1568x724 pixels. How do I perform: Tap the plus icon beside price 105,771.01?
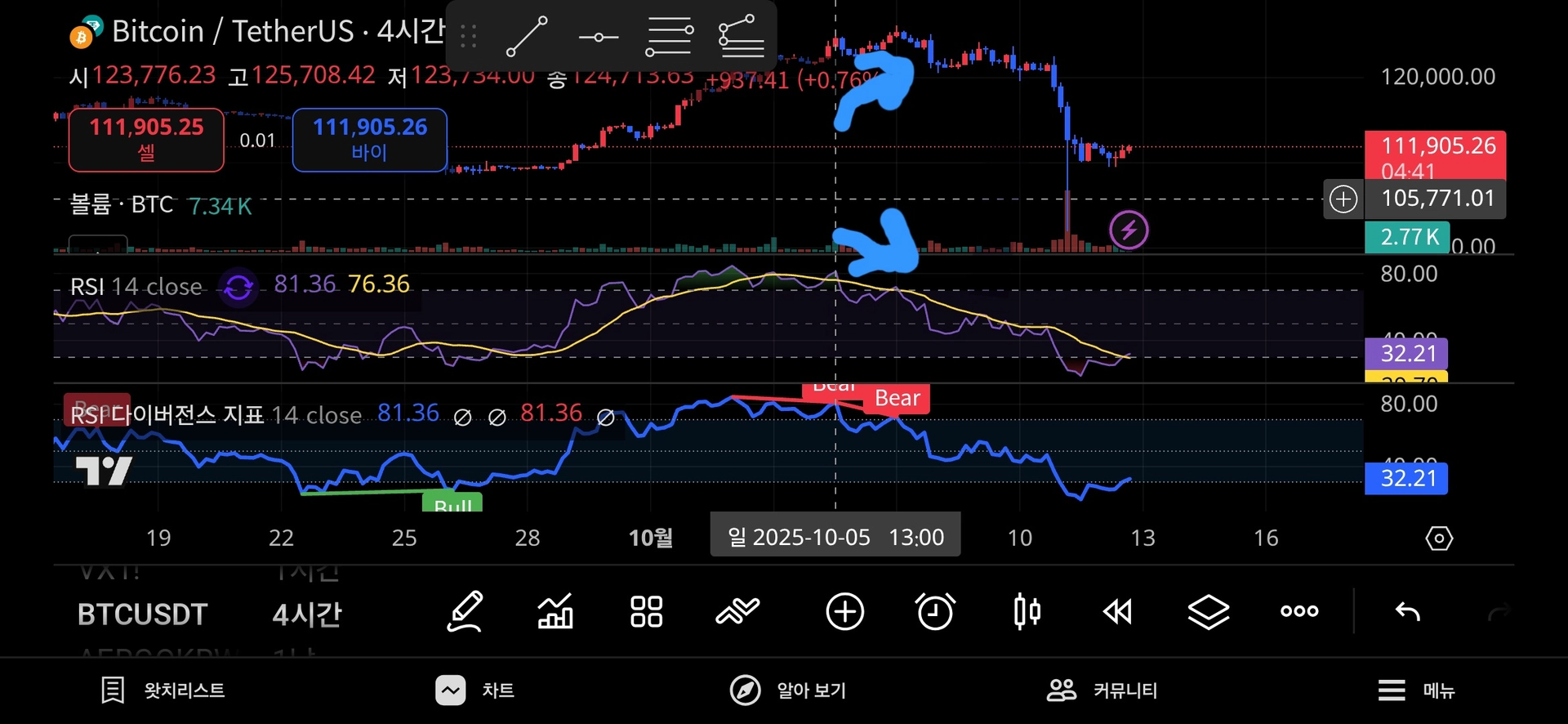tap(1343, 199)
